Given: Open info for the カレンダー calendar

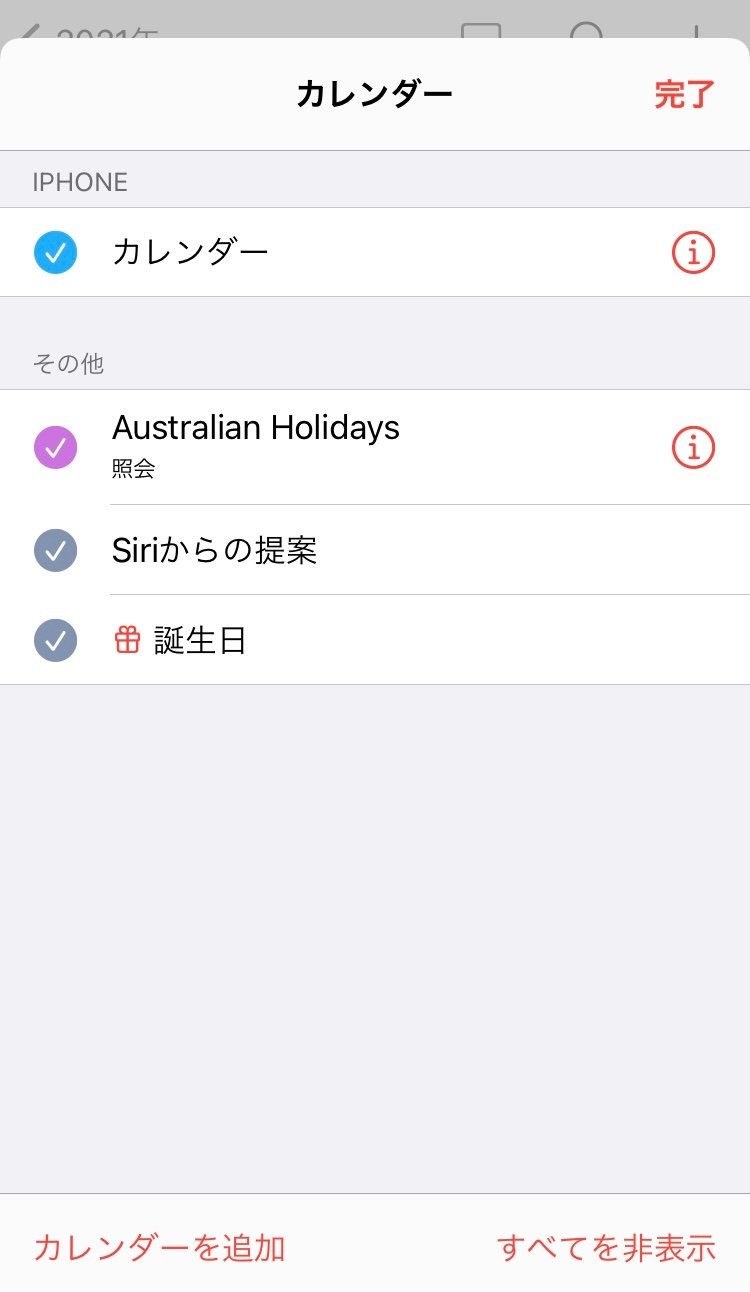Looking at the screenshot, I should coord(693,253).
